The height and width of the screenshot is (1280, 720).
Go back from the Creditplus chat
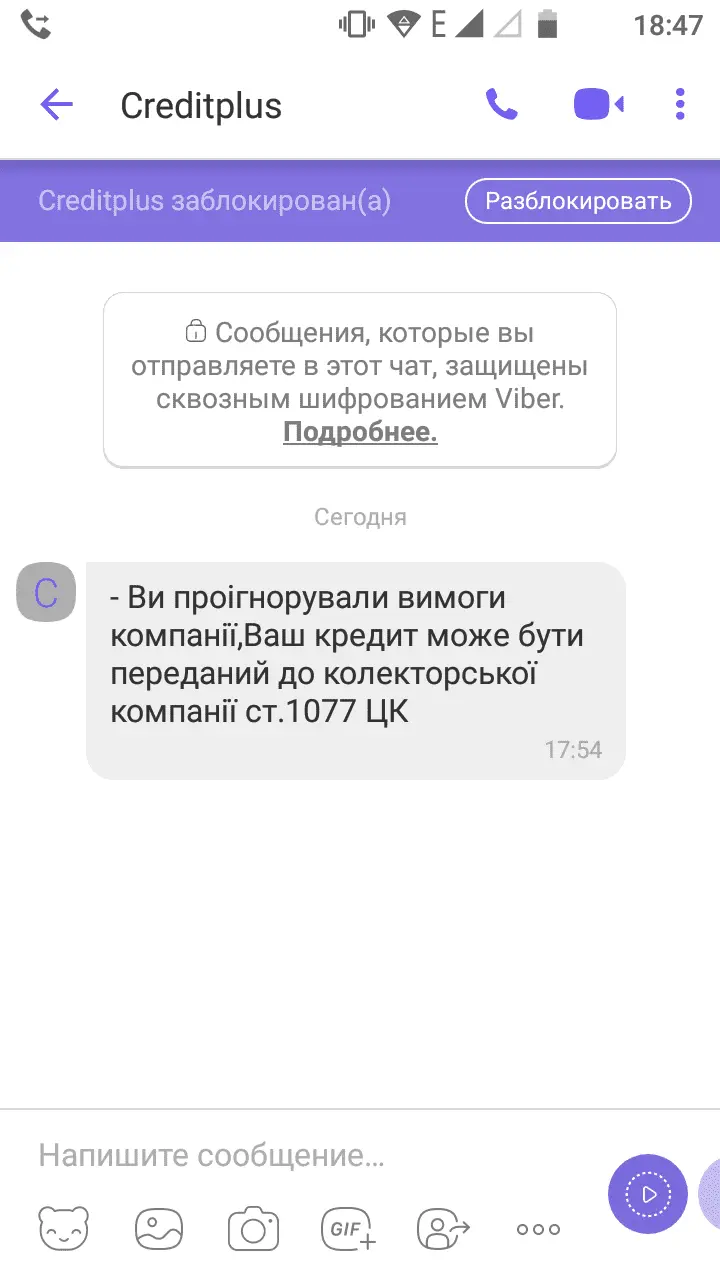56,105
